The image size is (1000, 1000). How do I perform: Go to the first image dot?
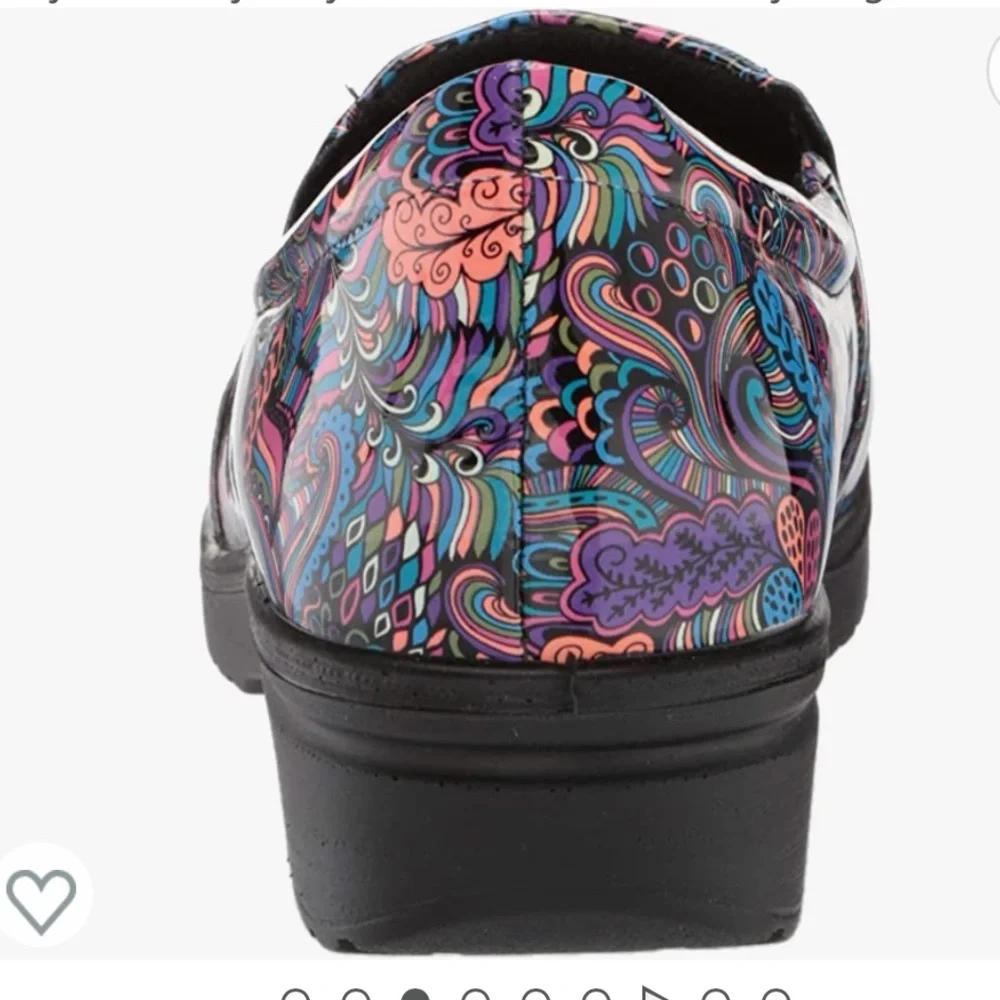tap(295, 994)
